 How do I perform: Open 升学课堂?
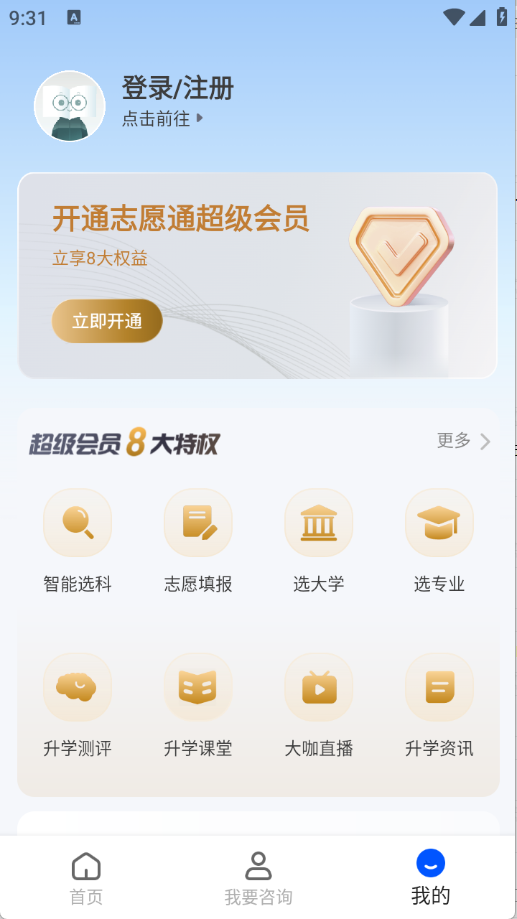click(x=198, y=705)
